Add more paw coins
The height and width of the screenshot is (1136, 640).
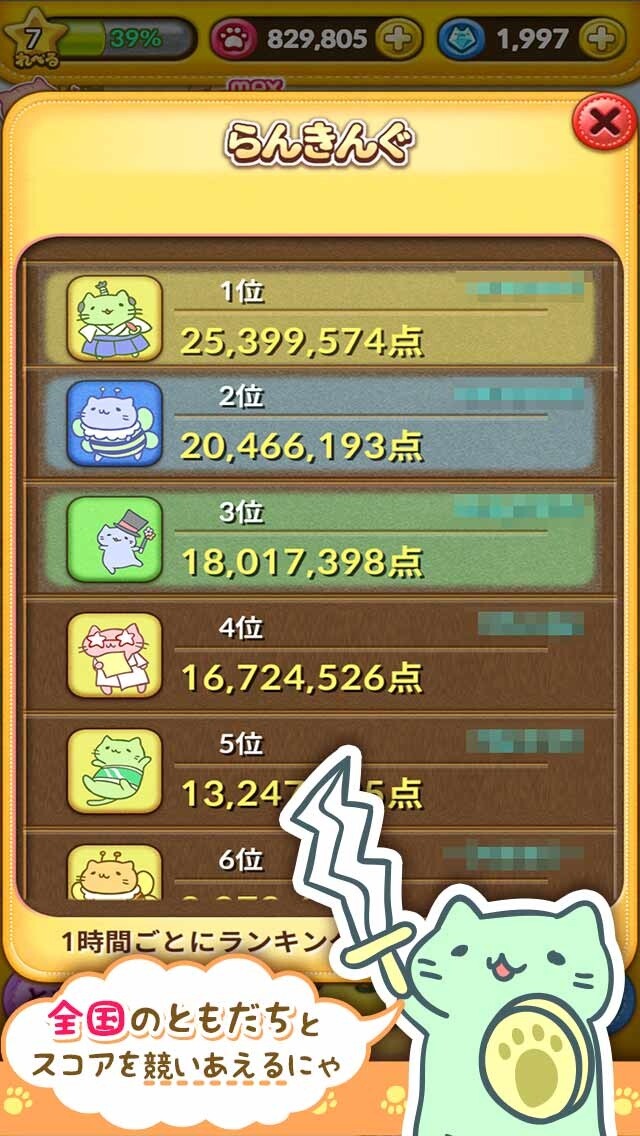(x=398, y=40)
